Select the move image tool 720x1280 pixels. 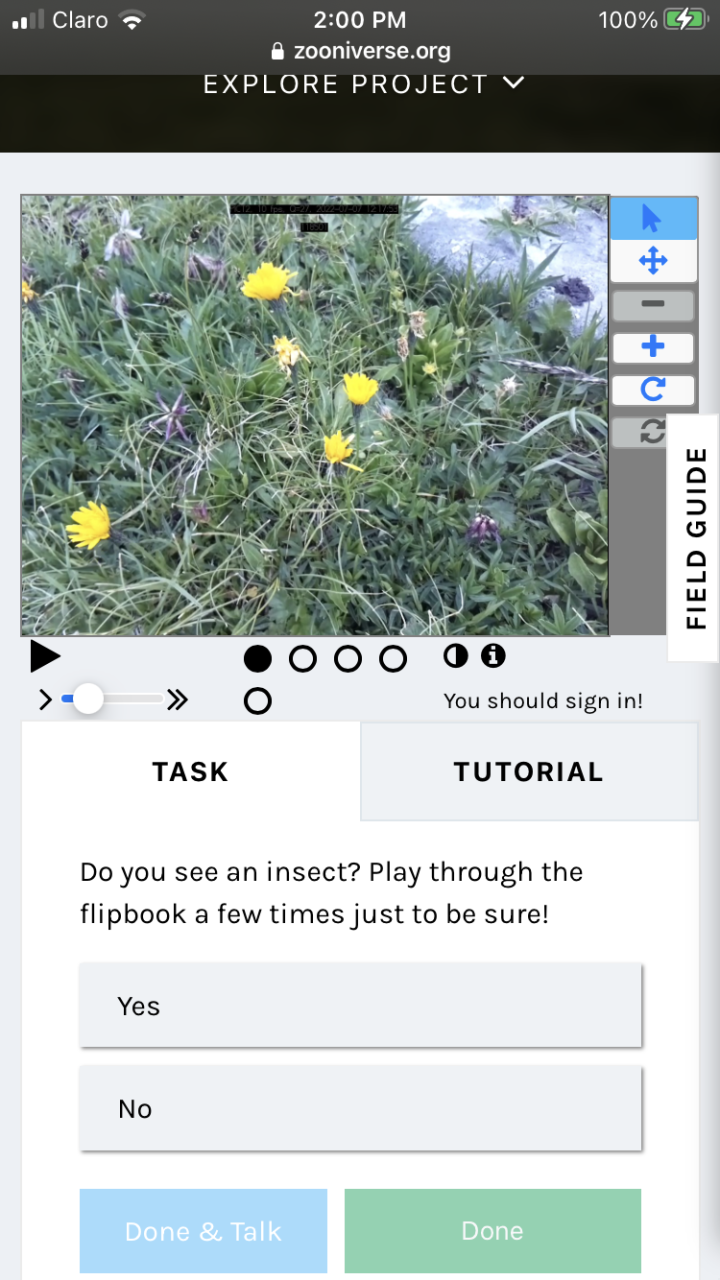(x=653, y=262)
